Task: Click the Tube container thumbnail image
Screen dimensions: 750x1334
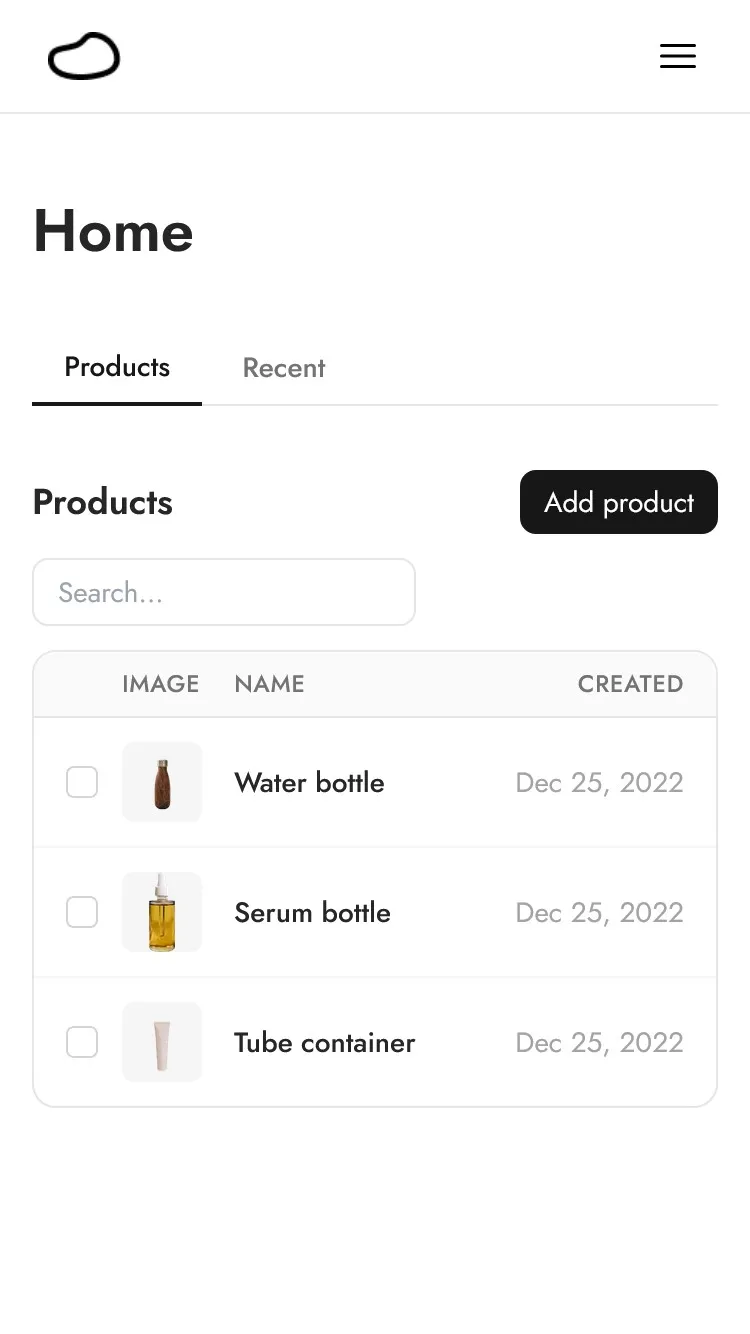Action: coord(161,1042)
